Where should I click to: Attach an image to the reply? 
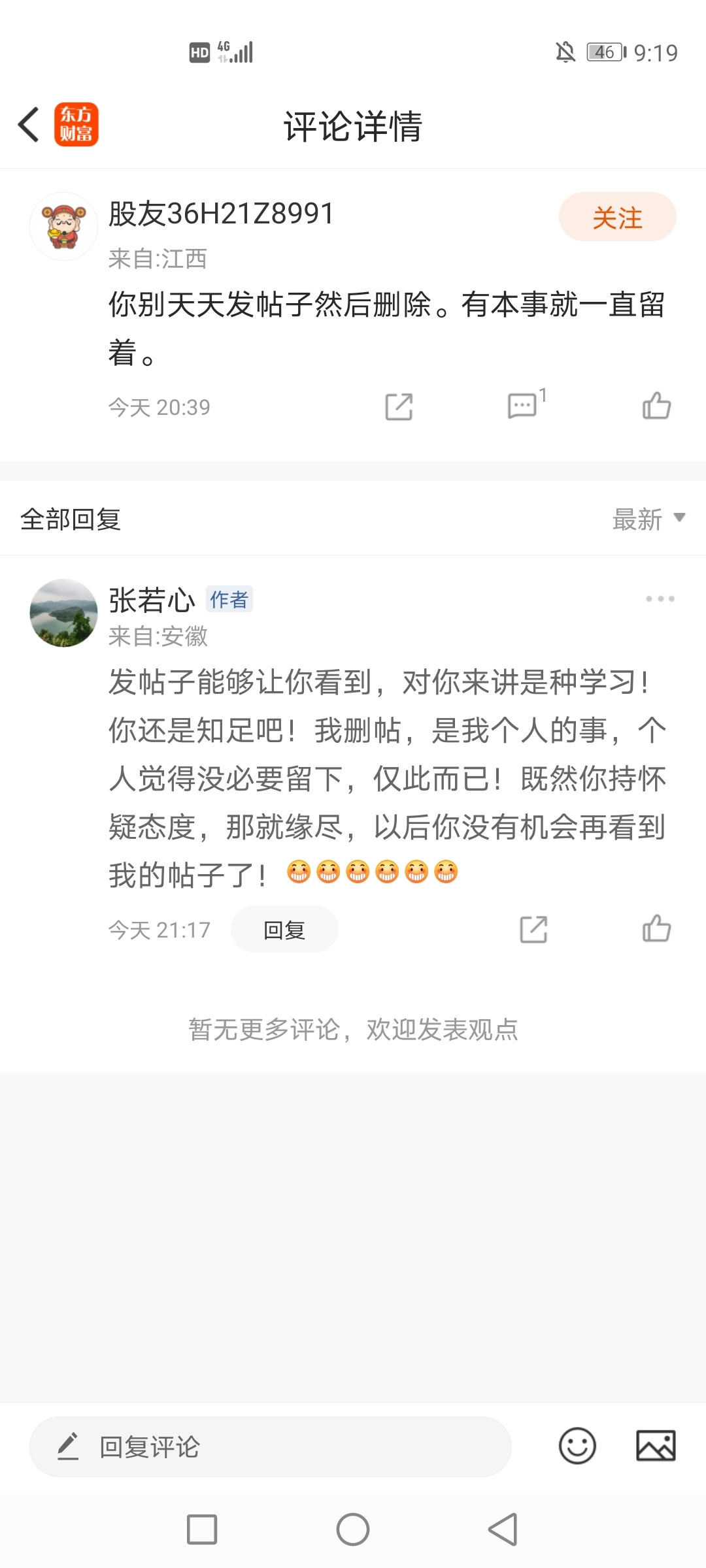pyautogui.click(x=656, y=1446)
